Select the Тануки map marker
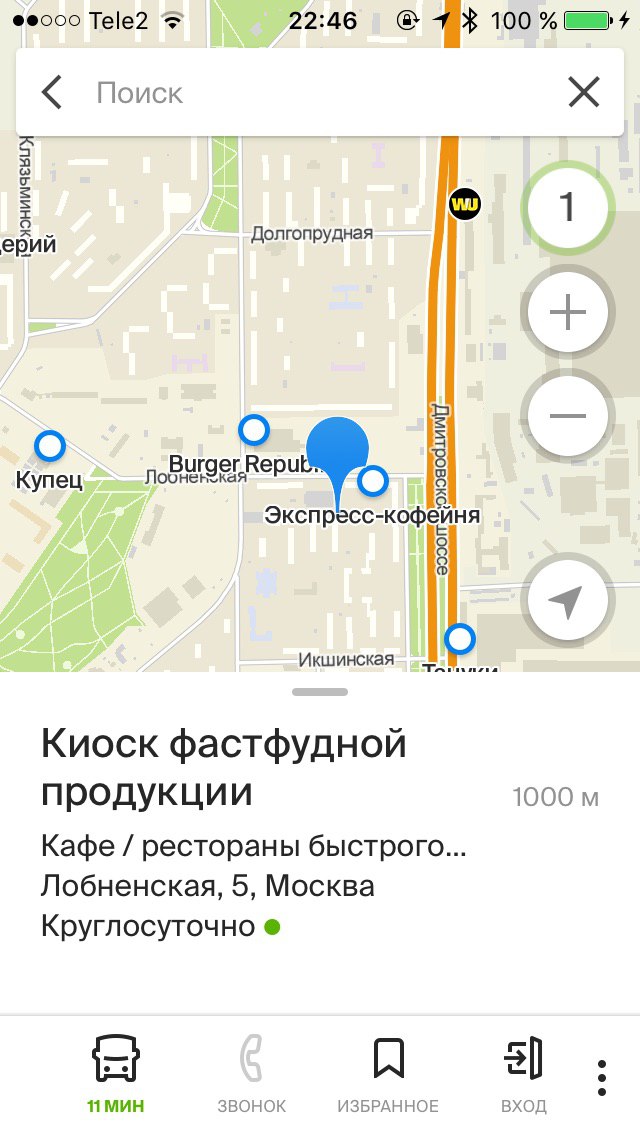Image resolution: width=640 pixels, height=1136 pixels. [459, 639]
